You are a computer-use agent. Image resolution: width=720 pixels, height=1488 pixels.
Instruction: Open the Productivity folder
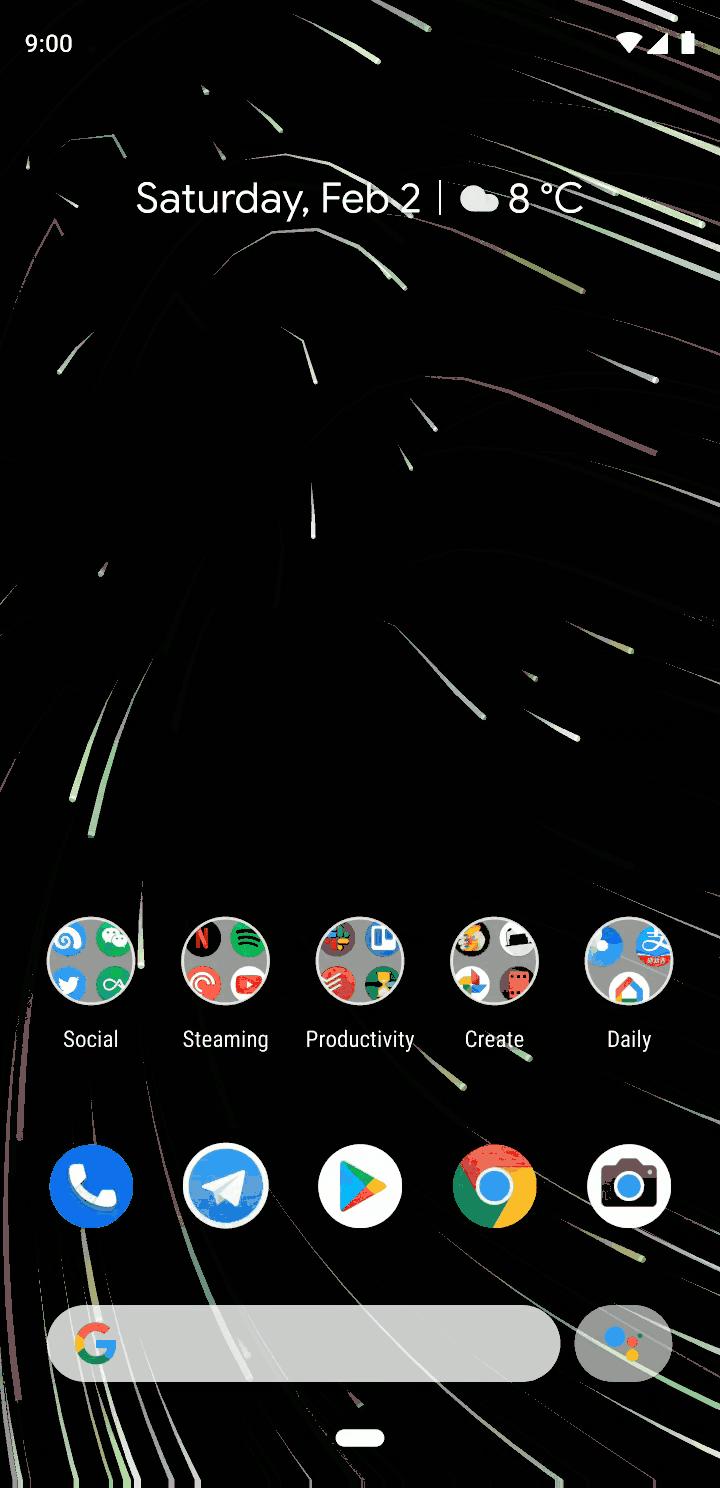coord(360,961)
